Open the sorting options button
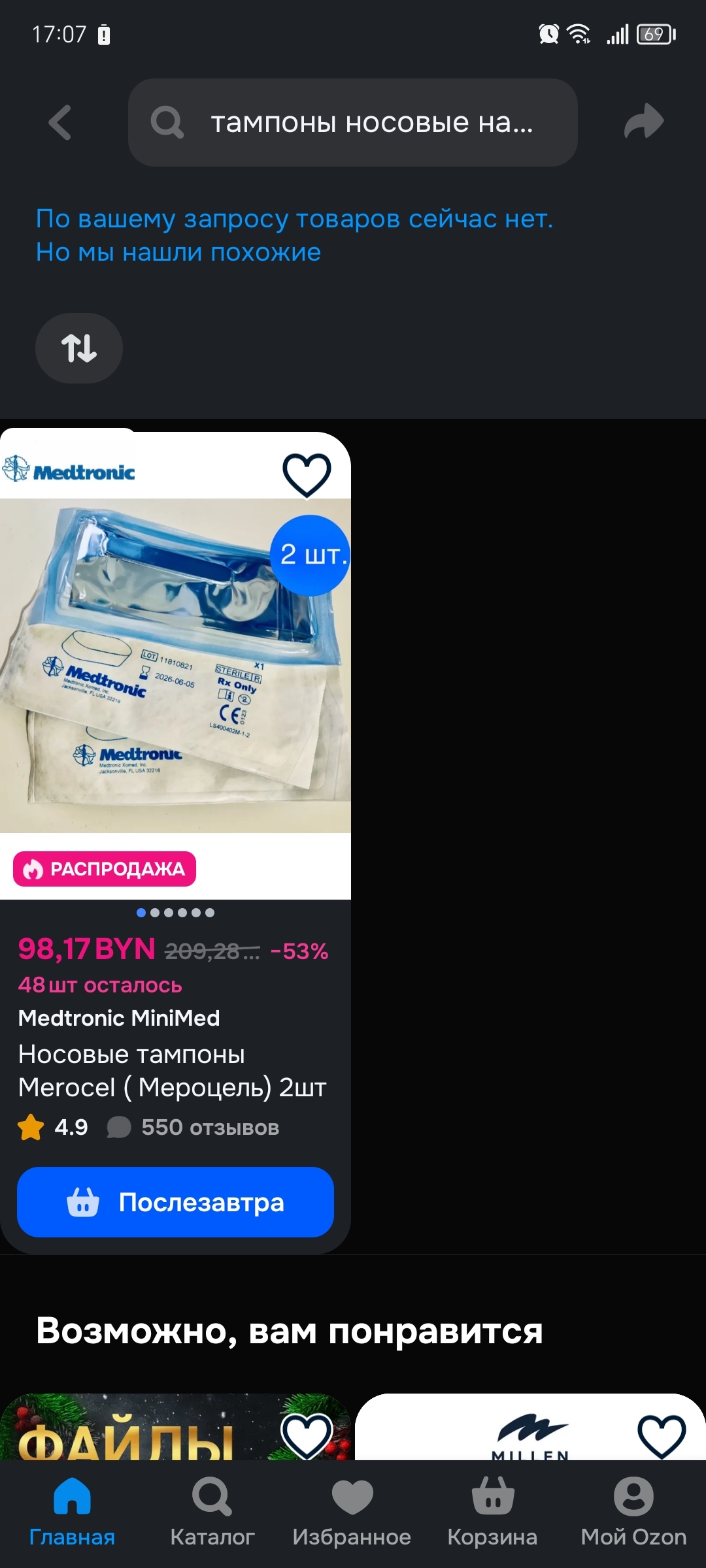706x1568 pixels. [79, 348]
